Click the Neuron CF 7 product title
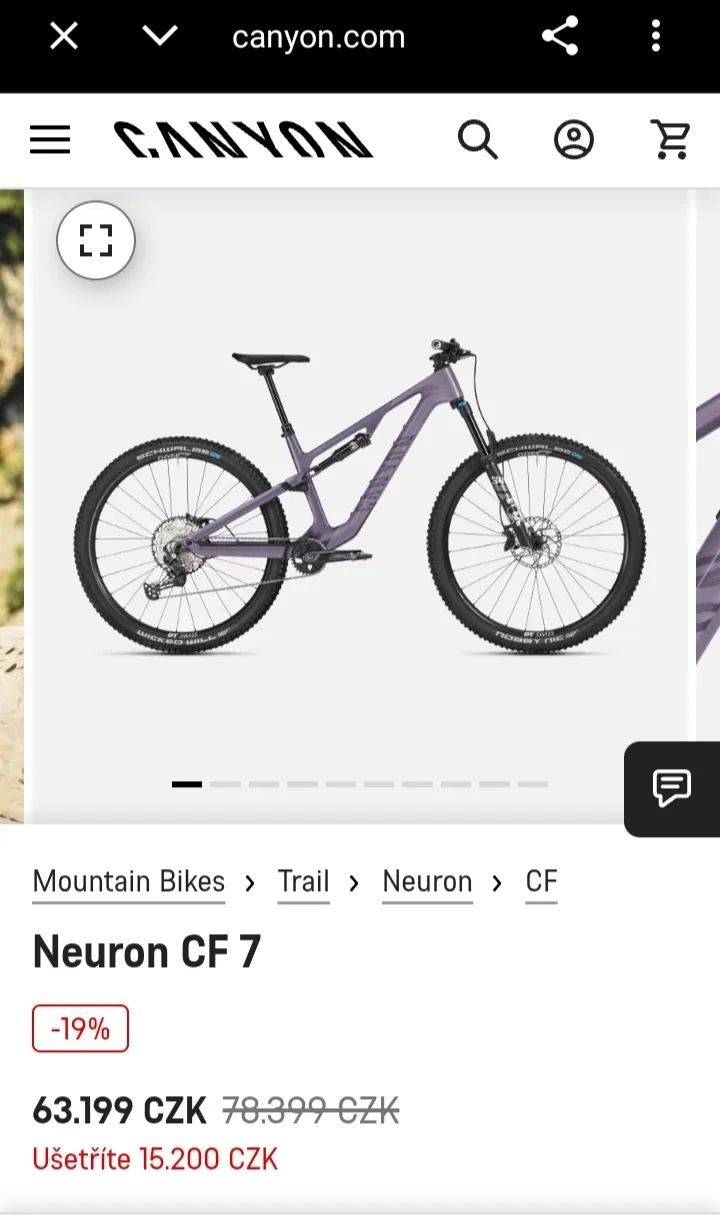720x1215 pixels. pos(148,952)
